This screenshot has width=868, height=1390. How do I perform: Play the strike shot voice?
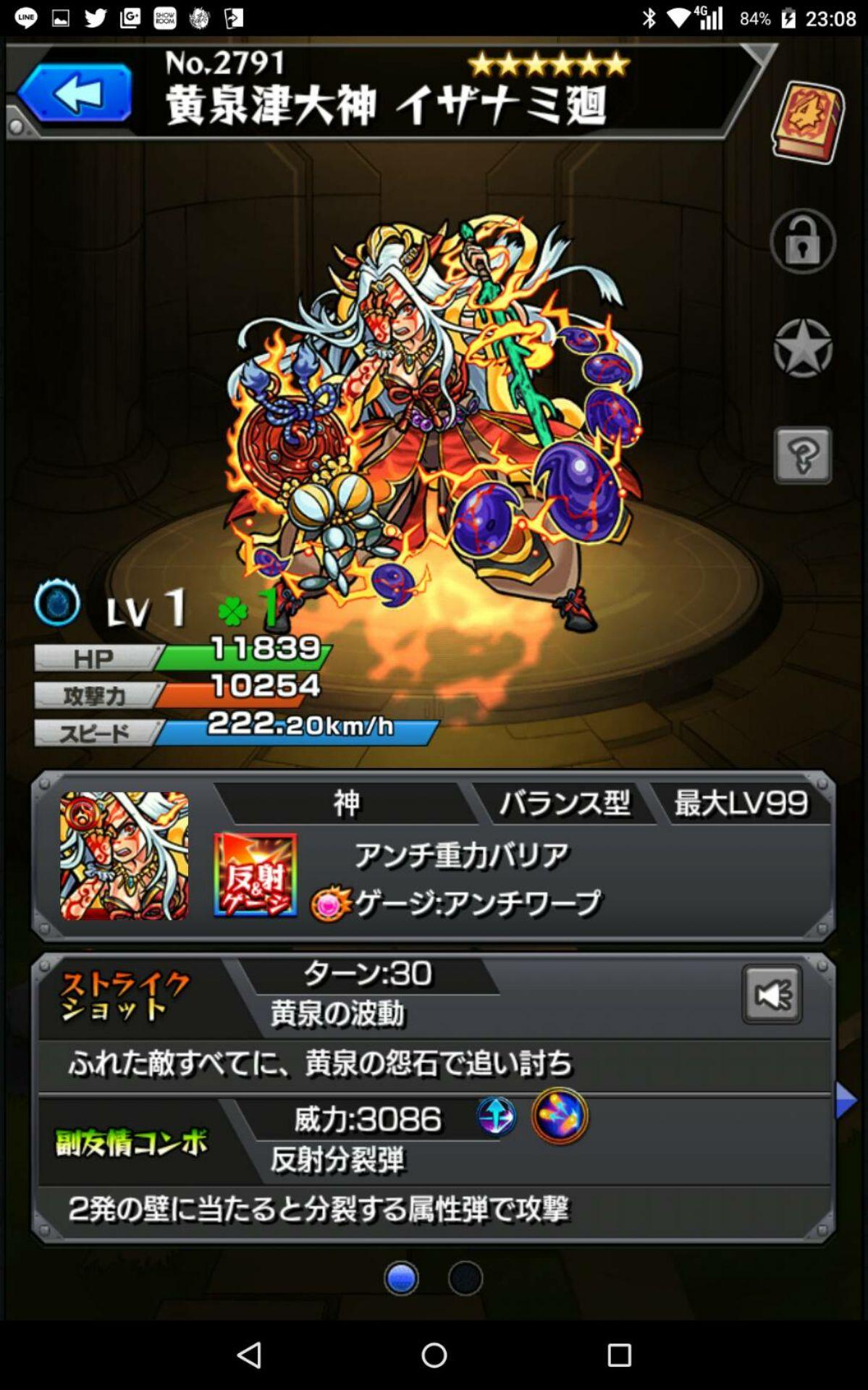point(771,994)
